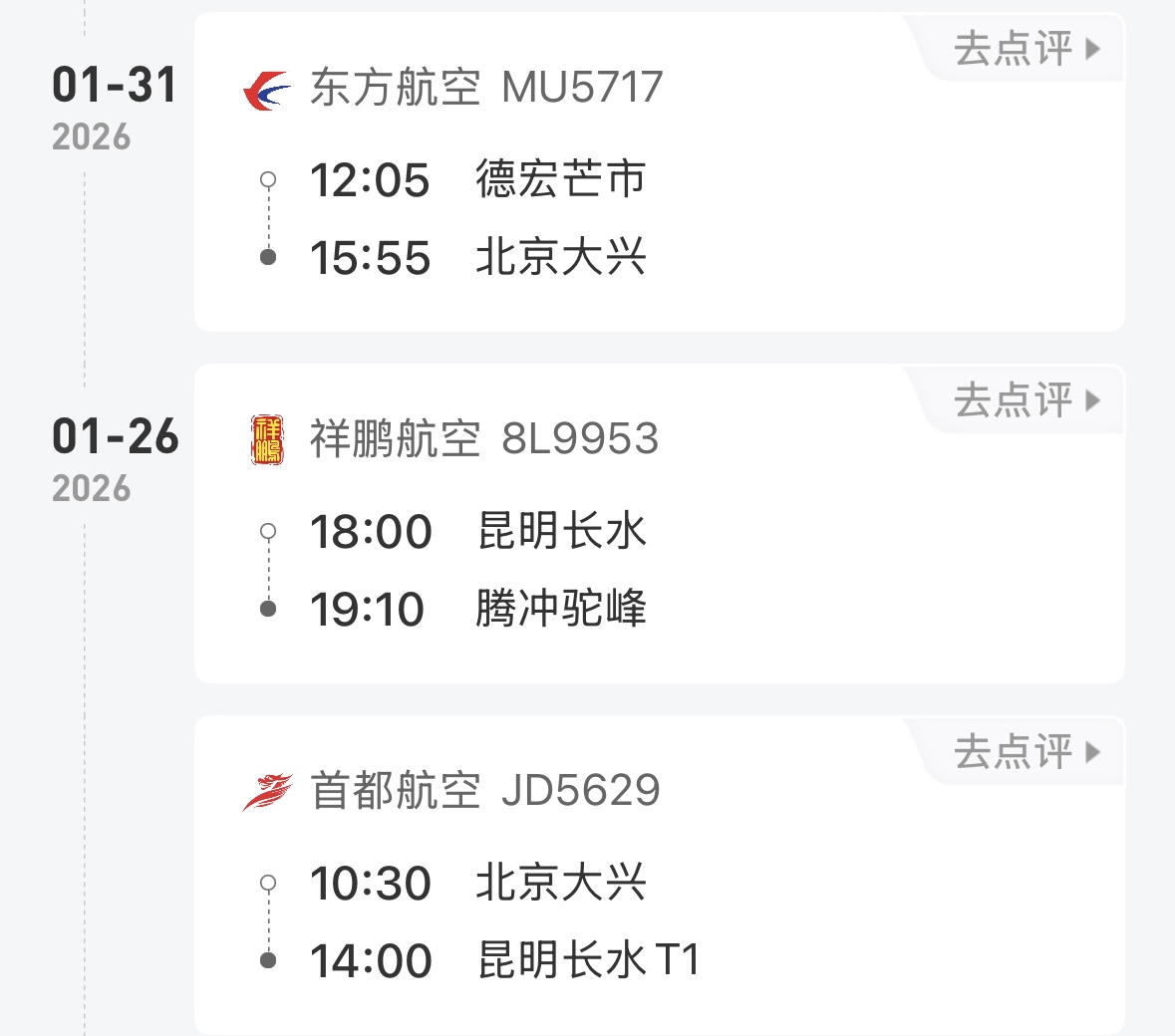Tap 去点评 for the 首都航空 JD5629 flight
Viewport: 1175px width, 1036px height.
pyautogui.click(x=1027, y=751)
